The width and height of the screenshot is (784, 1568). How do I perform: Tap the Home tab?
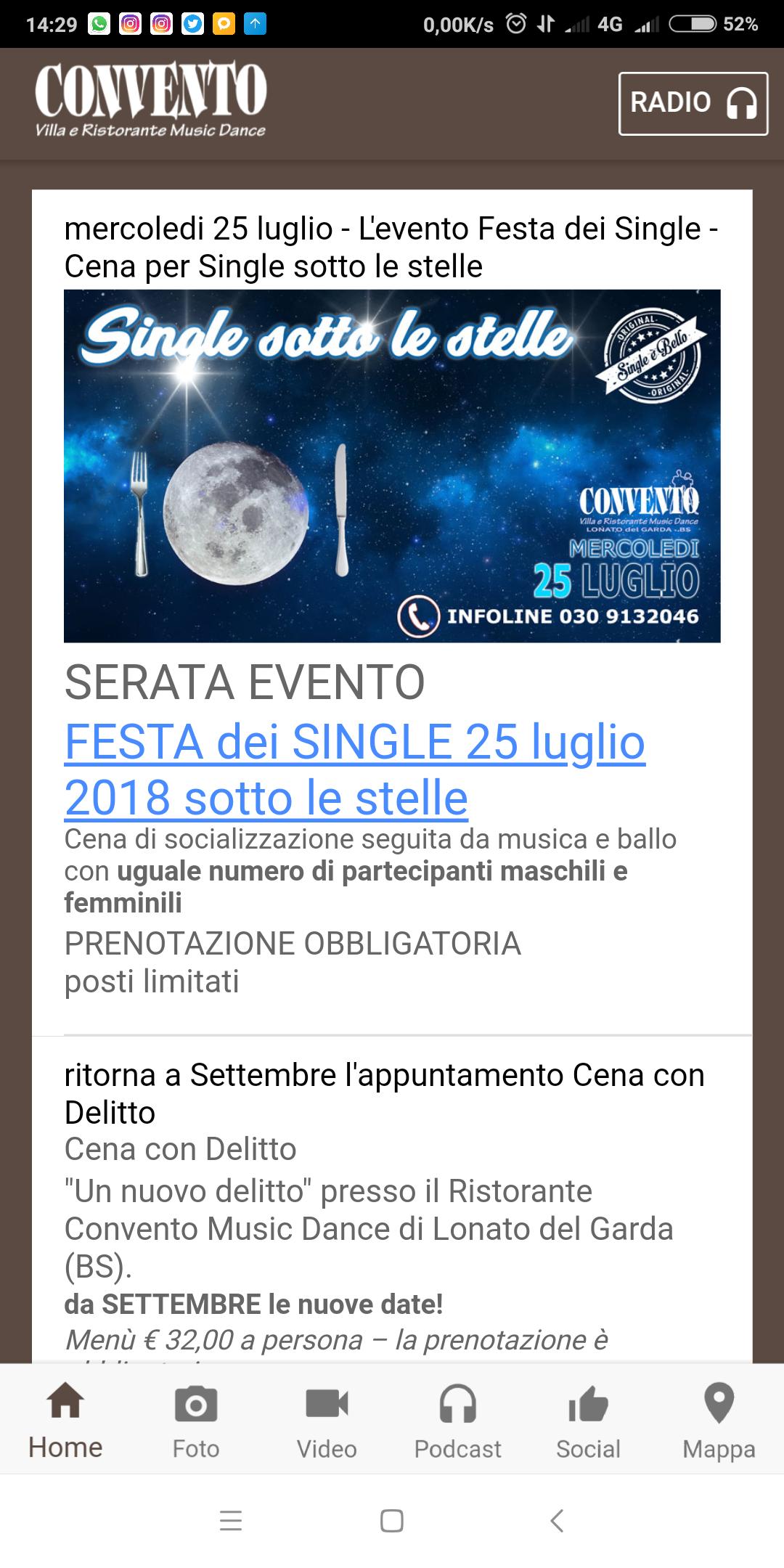pos(65,1421)
